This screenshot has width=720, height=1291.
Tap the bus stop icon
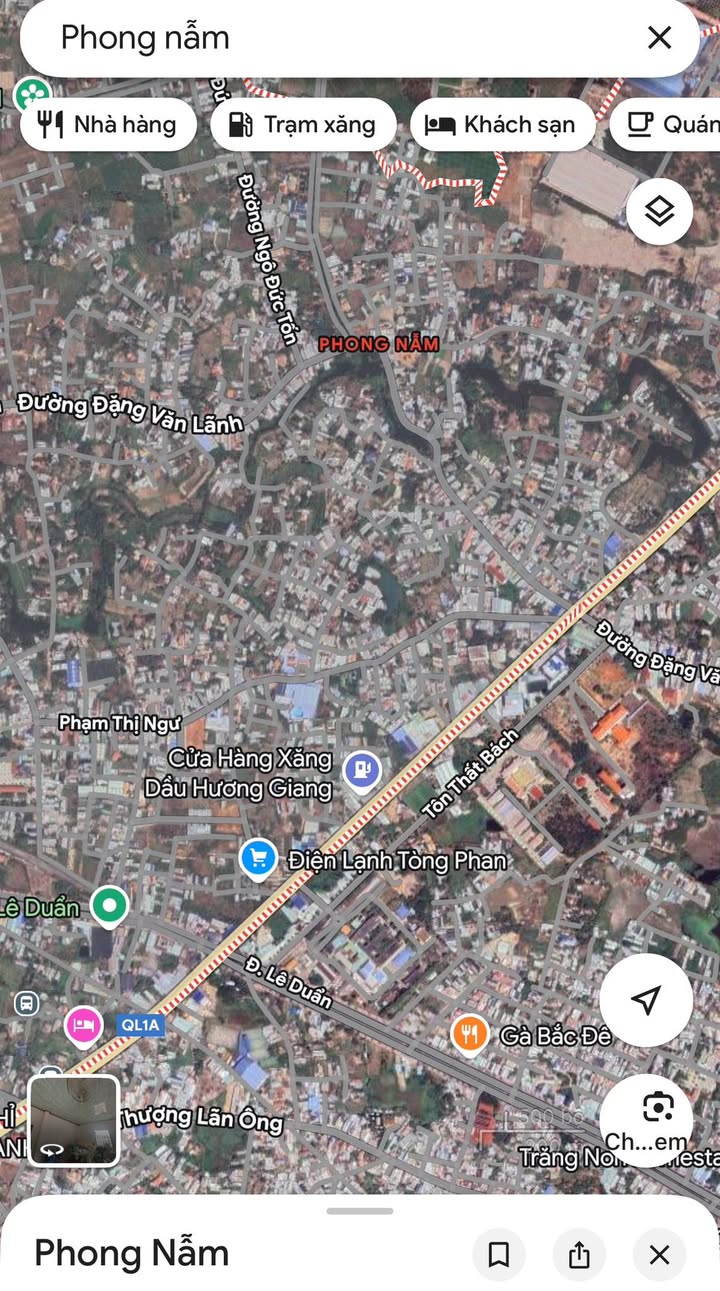pos(26,1003)
